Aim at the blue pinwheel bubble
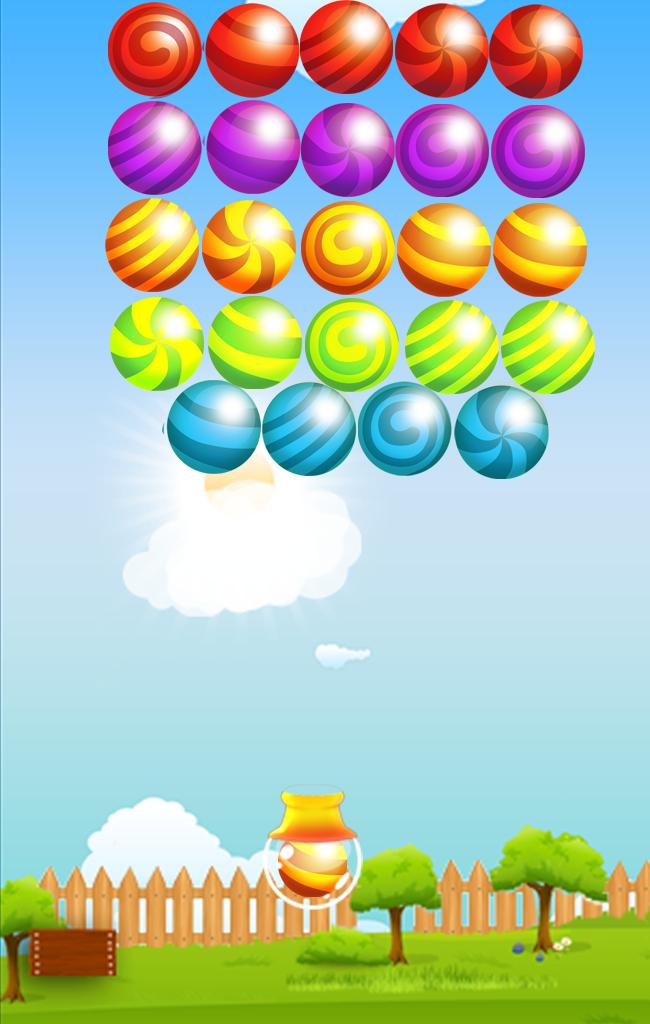This screenshot has width=650, height=1024. pyautogui.click(x=501, y=432)
